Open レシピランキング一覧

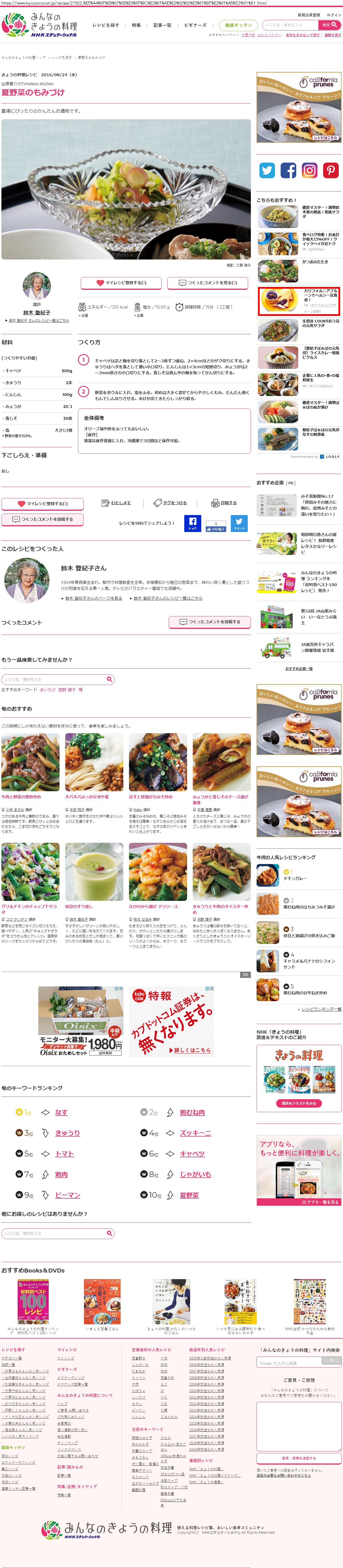coord(322,1009)
